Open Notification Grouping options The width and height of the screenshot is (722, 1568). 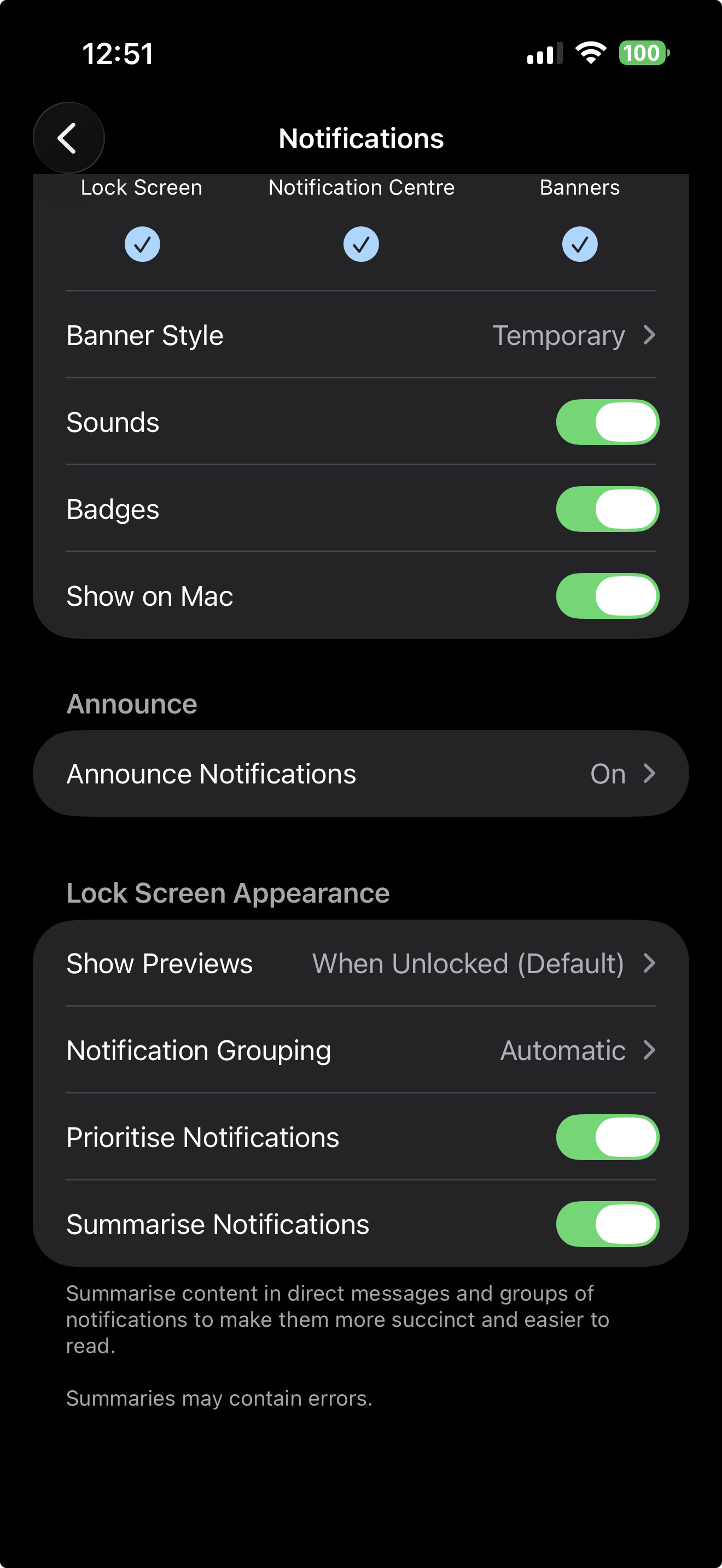(x=361, y=1051)
